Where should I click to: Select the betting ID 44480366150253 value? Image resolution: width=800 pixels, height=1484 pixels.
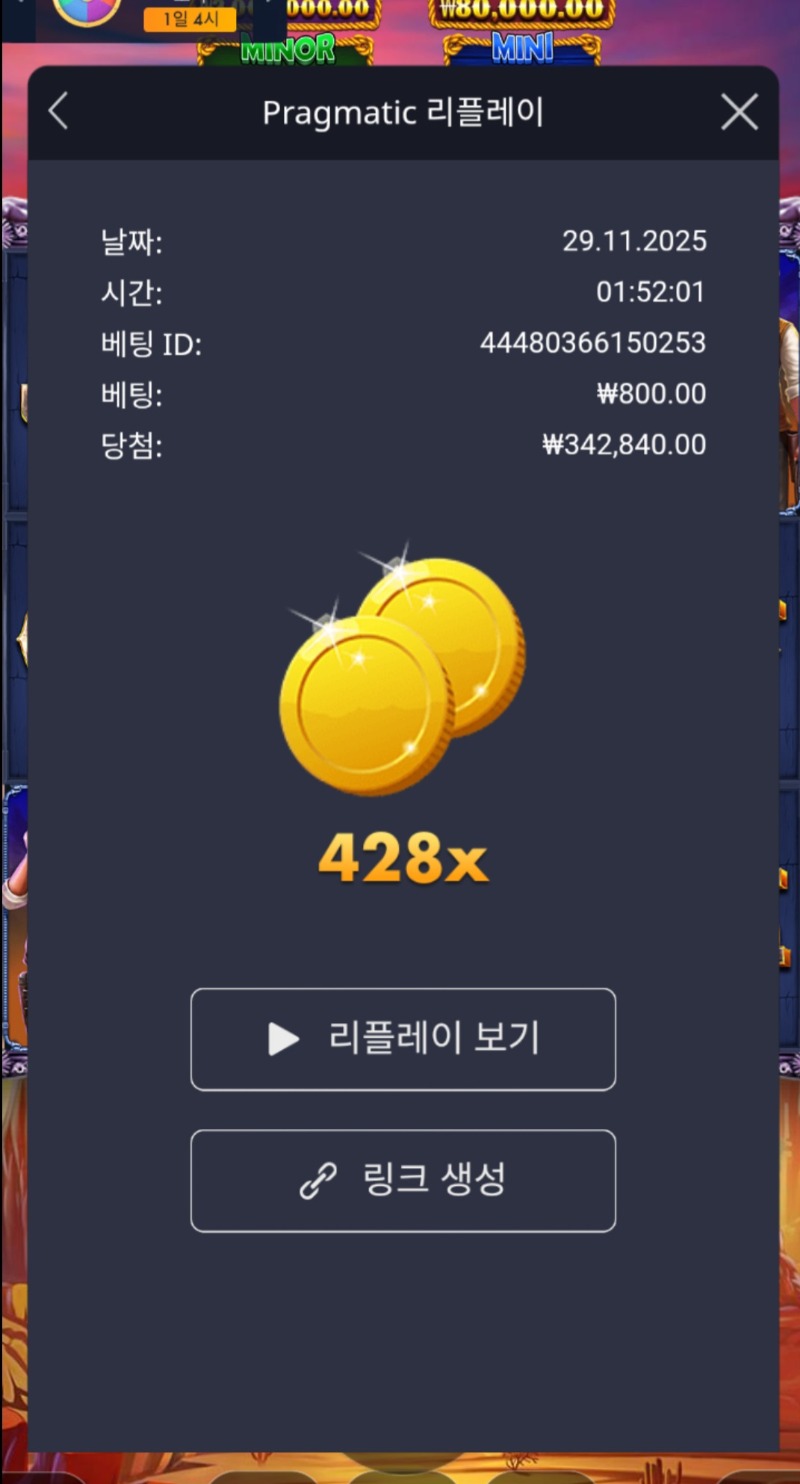pyautogui.click(x=592, y=343)
